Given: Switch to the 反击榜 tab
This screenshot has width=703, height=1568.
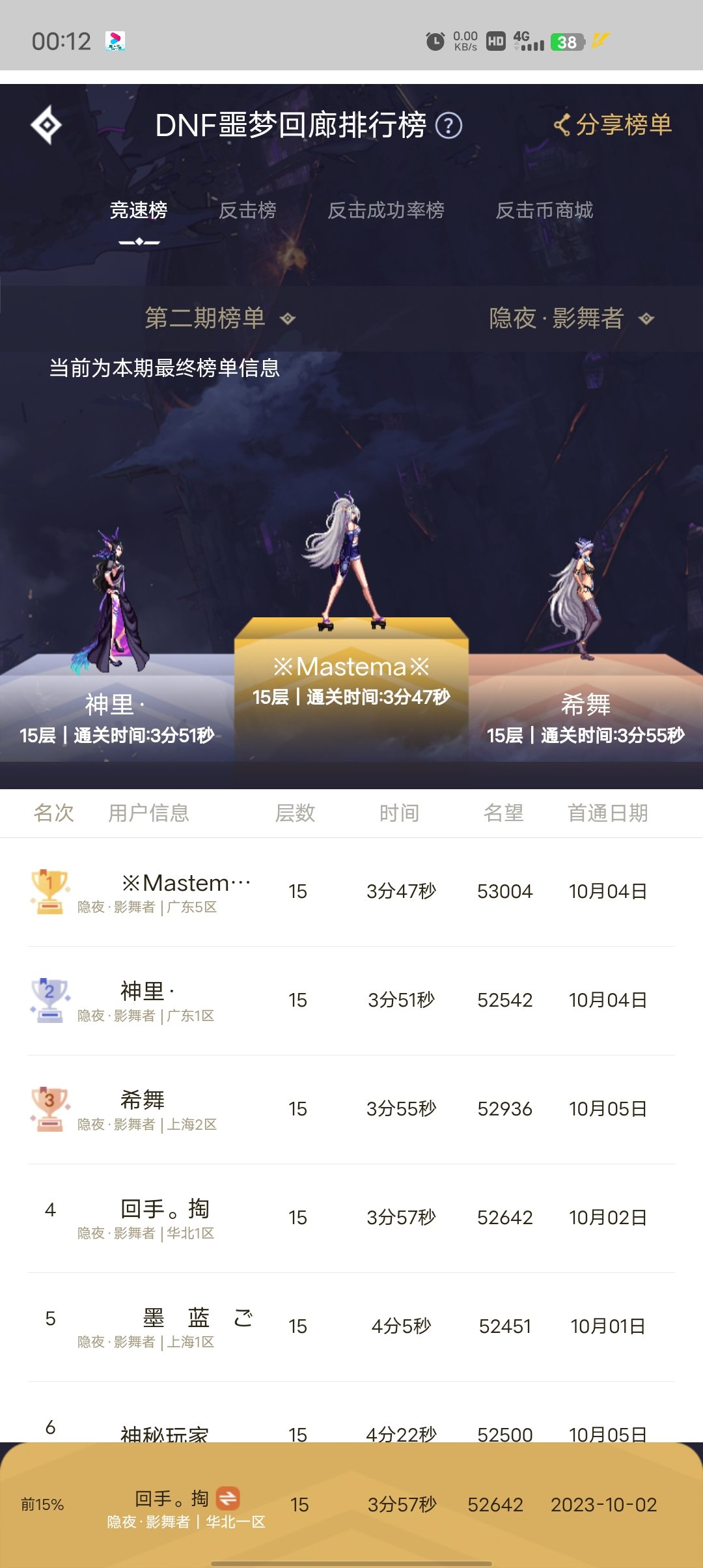Looking at the screenshot, I should tap(247, 210).
